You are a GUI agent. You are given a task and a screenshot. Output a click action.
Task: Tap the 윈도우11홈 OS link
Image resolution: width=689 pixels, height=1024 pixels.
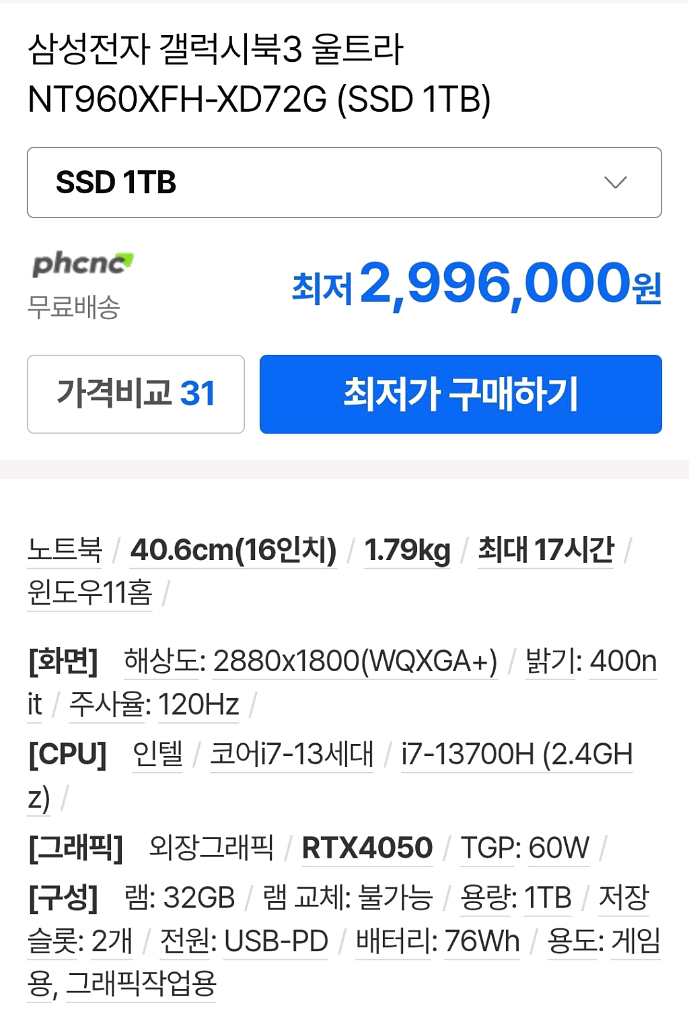(x=90, y=593)
